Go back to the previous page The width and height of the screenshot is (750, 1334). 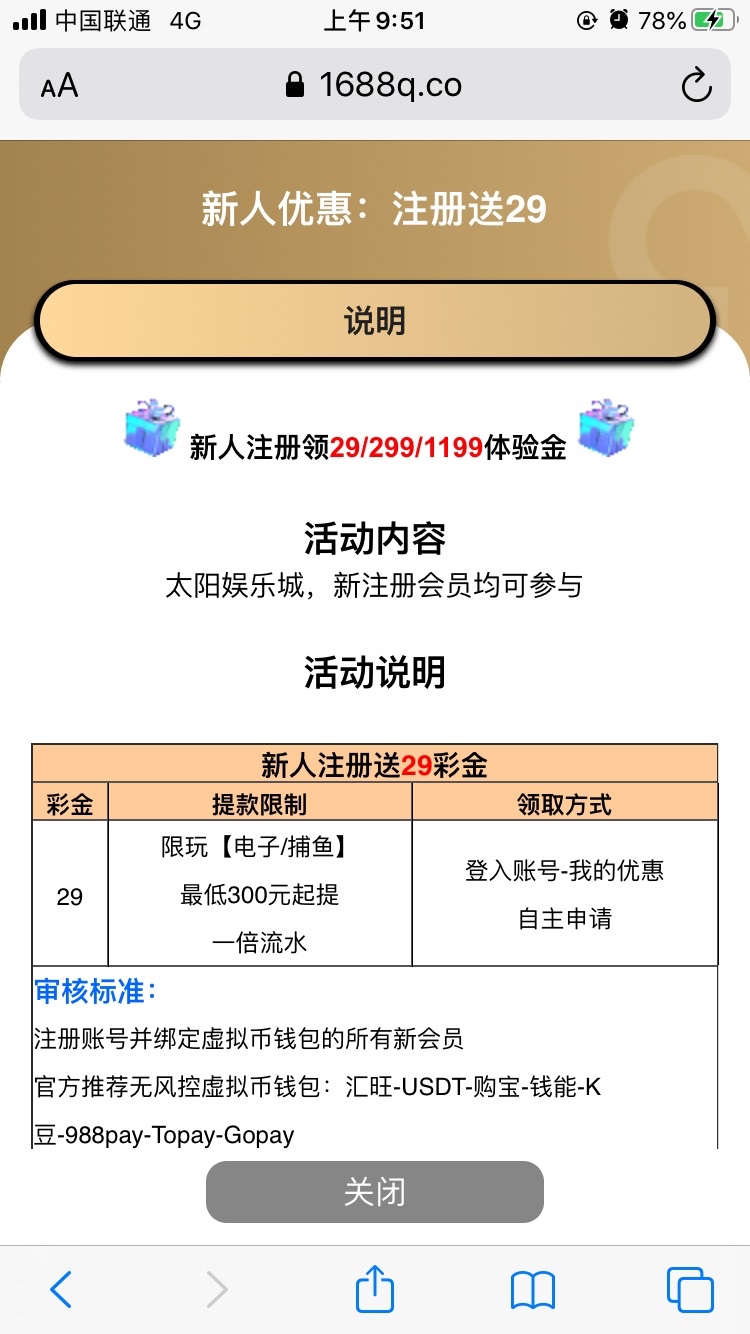coord(61,1290)
